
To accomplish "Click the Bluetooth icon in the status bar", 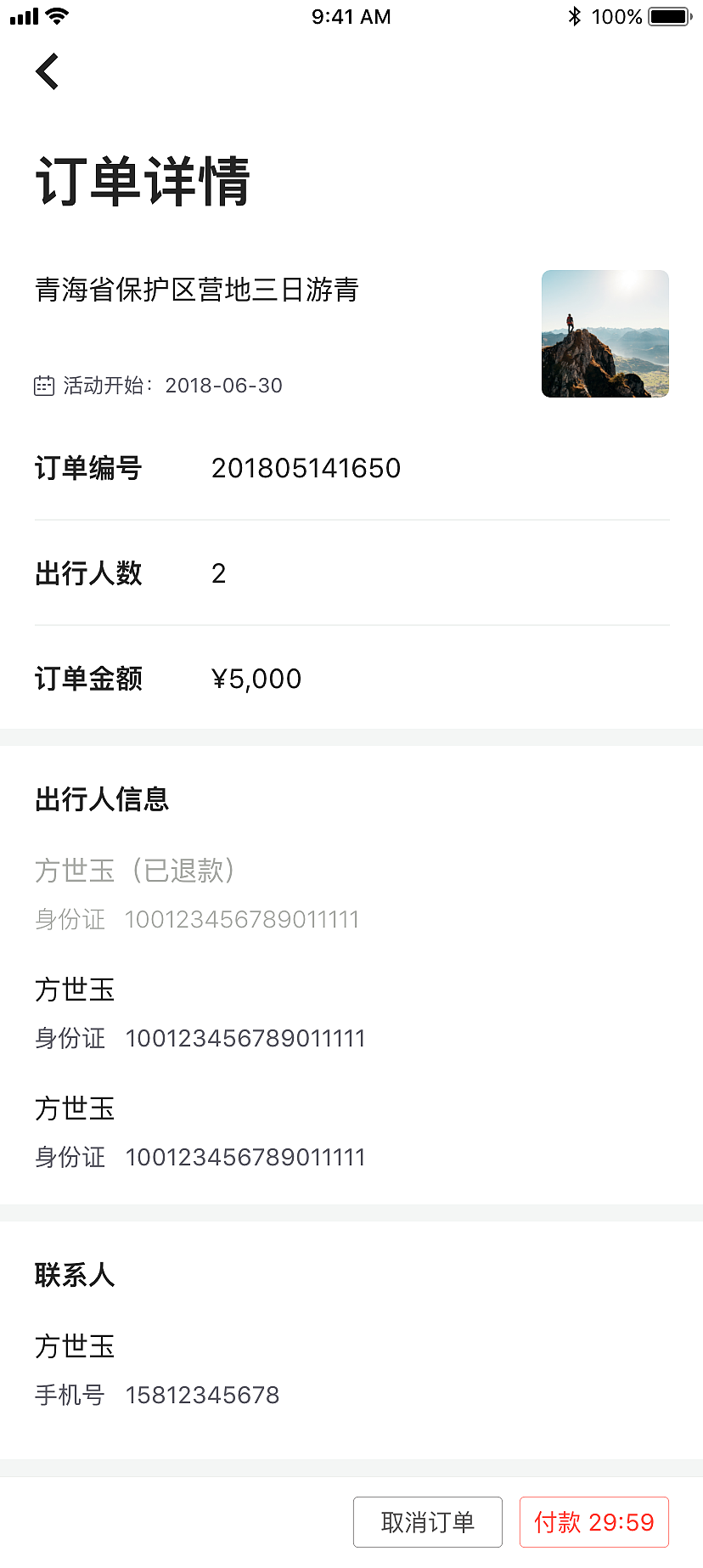I will click(x=575, y=14).
